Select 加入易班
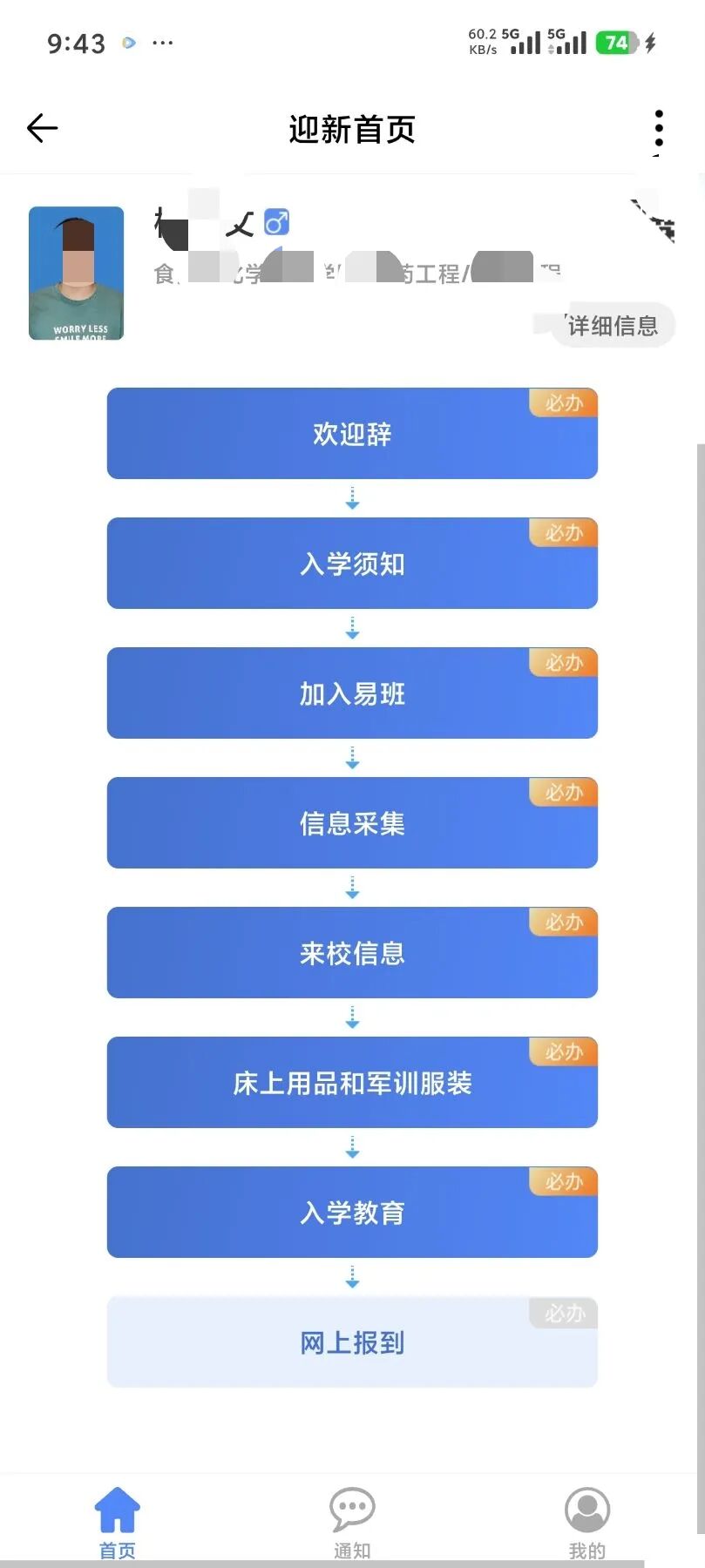 tap(352, 693)
